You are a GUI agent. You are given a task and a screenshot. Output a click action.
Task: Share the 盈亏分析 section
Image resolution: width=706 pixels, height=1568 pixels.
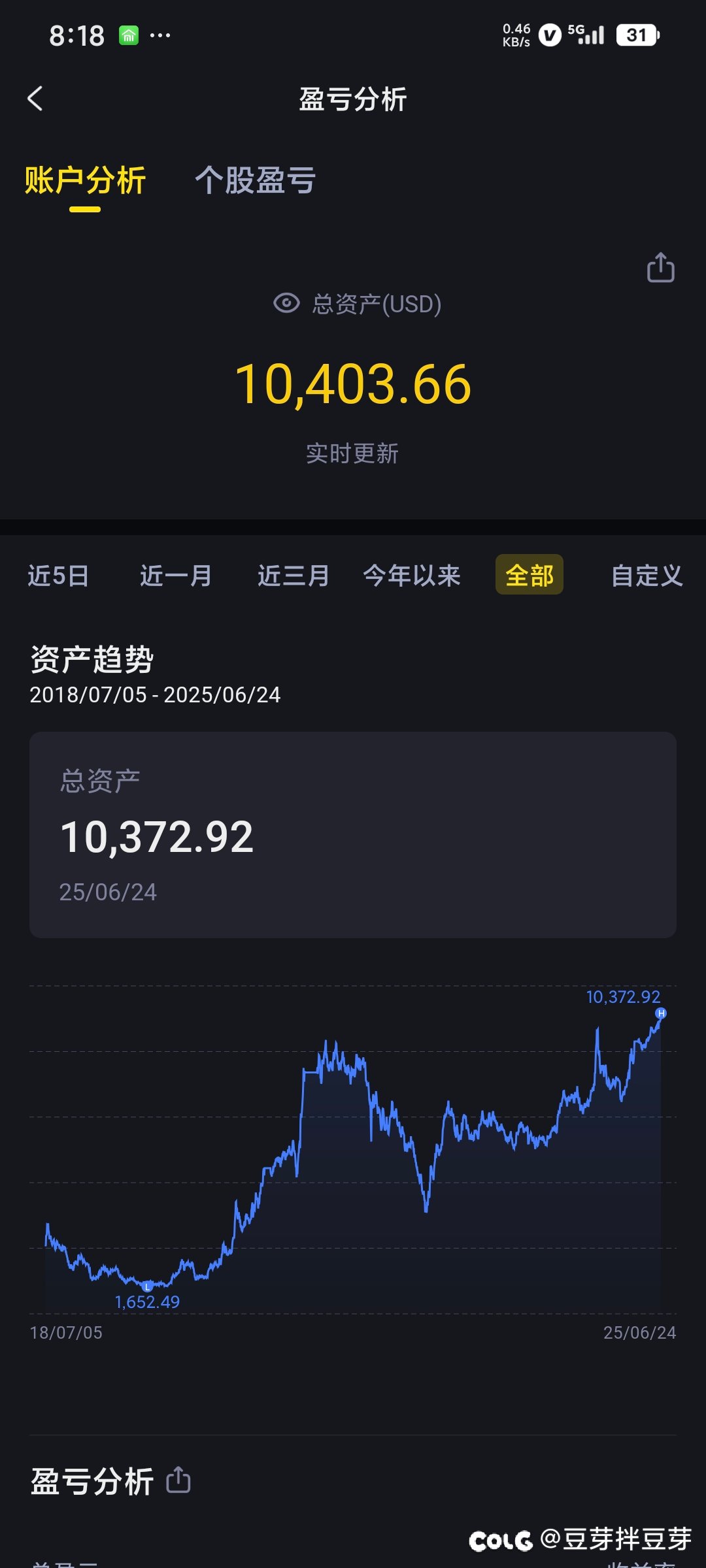tap(178, 1480)
